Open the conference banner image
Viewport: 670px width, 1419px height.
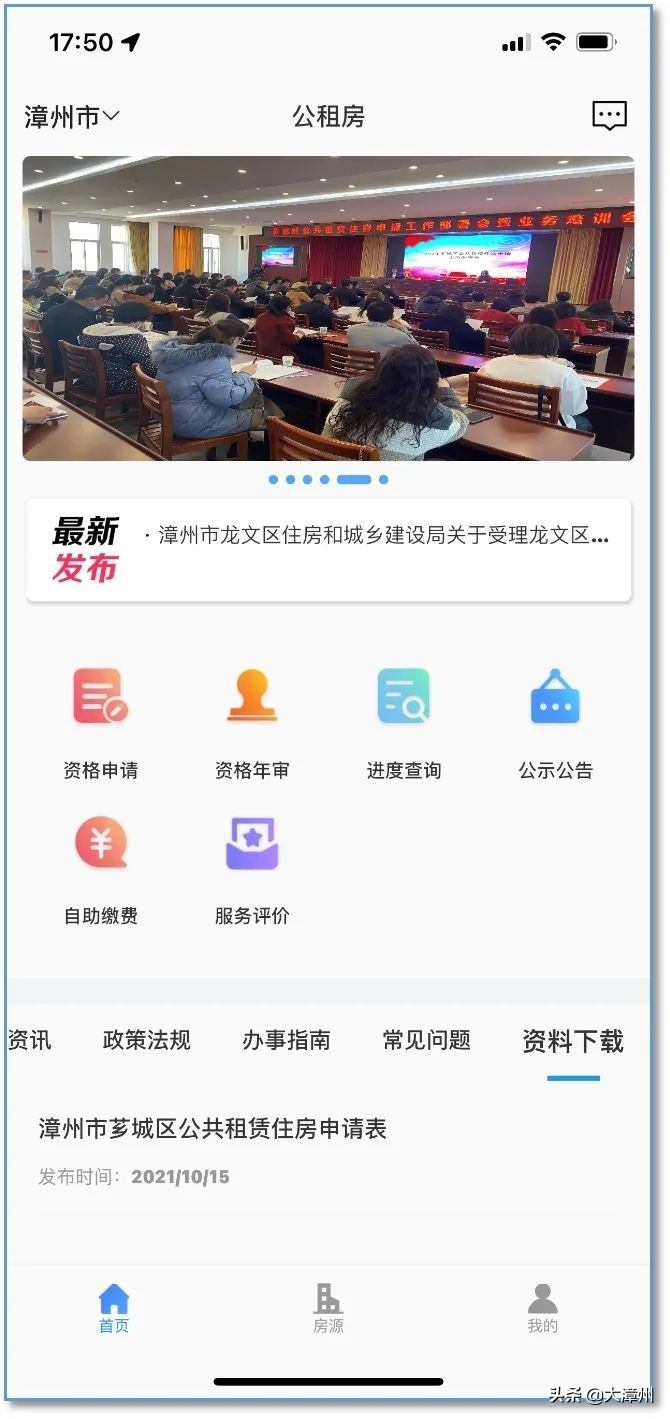tap(328, 308)
